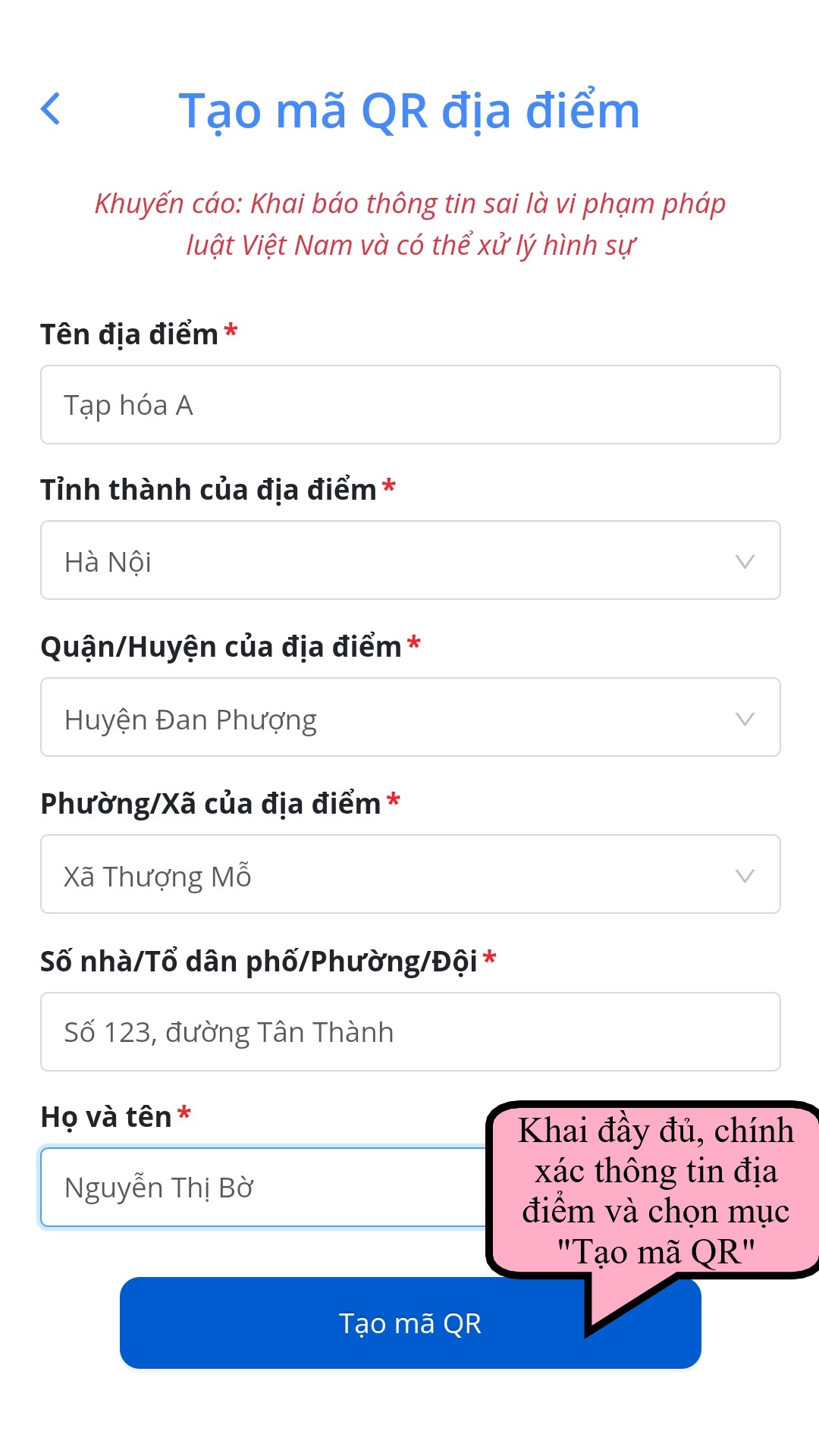Tap the Tên địa điểm text field
The height and width of the screenshot is (1456, 819).
409,405
